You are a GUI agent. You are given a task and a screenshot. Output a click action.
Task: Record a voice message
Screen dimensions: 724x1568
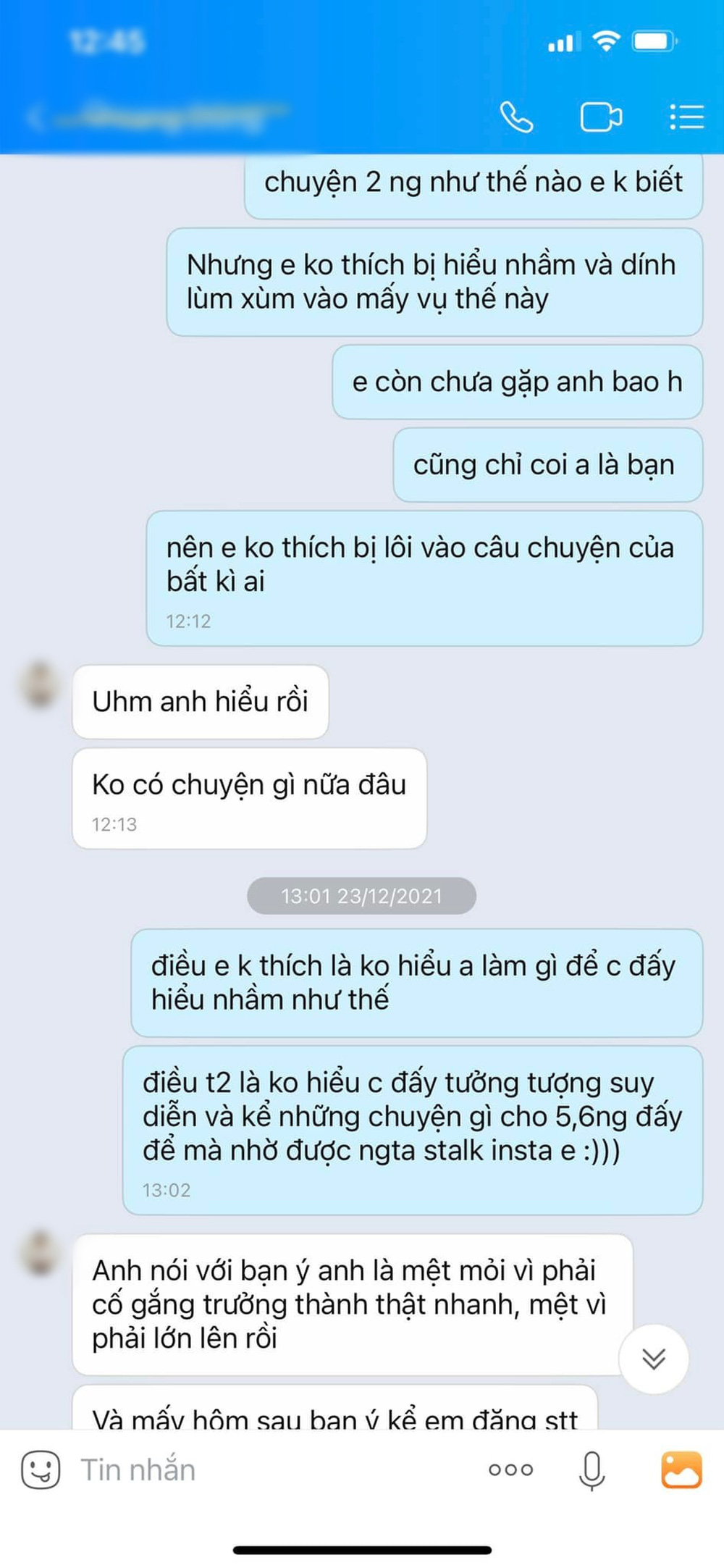pyautogui.click(x=592, y=1470)
